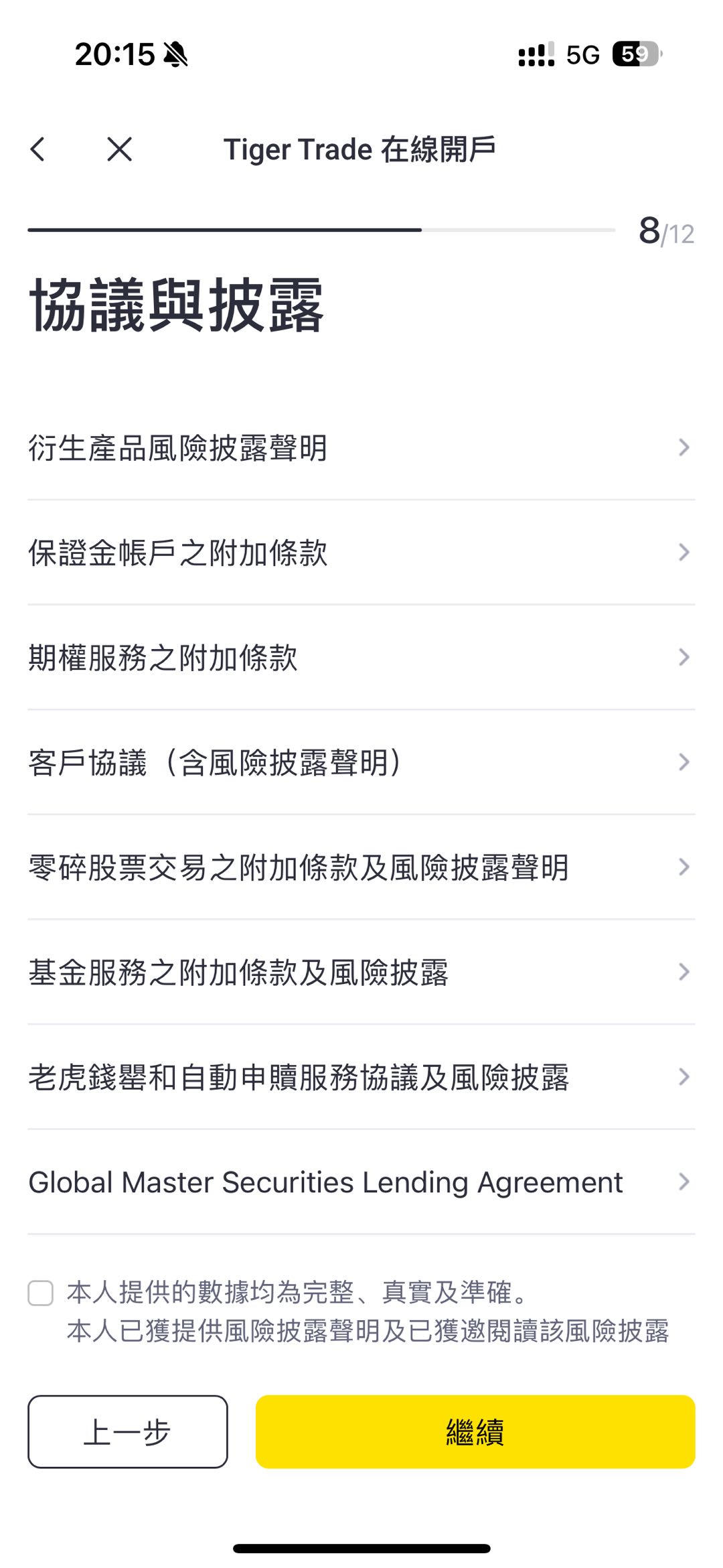
Task: Open 衍生產品風險披露聲明
Action: pyautogui.click(x=361, y=447)
